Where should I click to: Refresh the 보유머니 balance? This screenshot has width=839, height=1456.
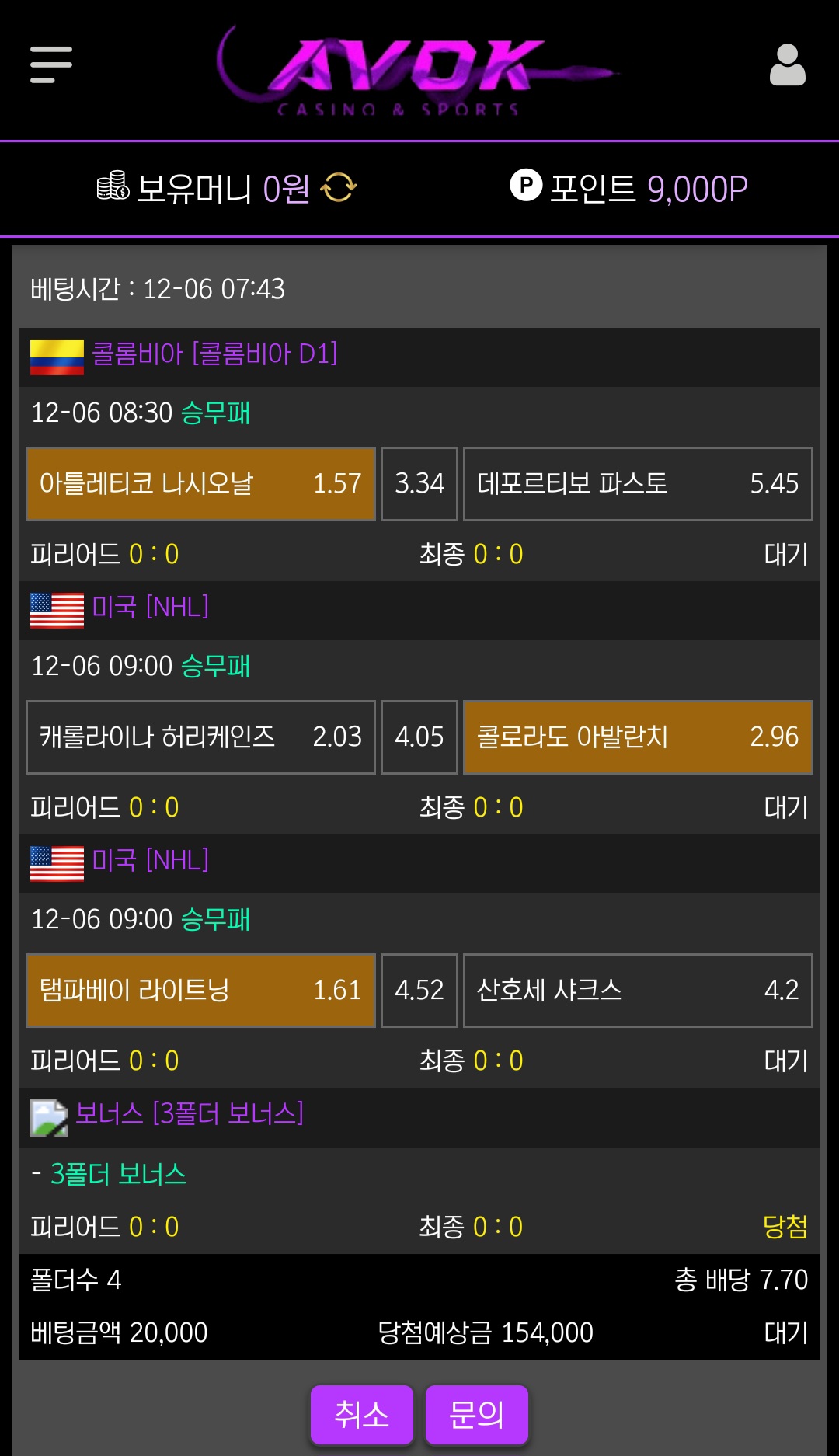point(339,187)
